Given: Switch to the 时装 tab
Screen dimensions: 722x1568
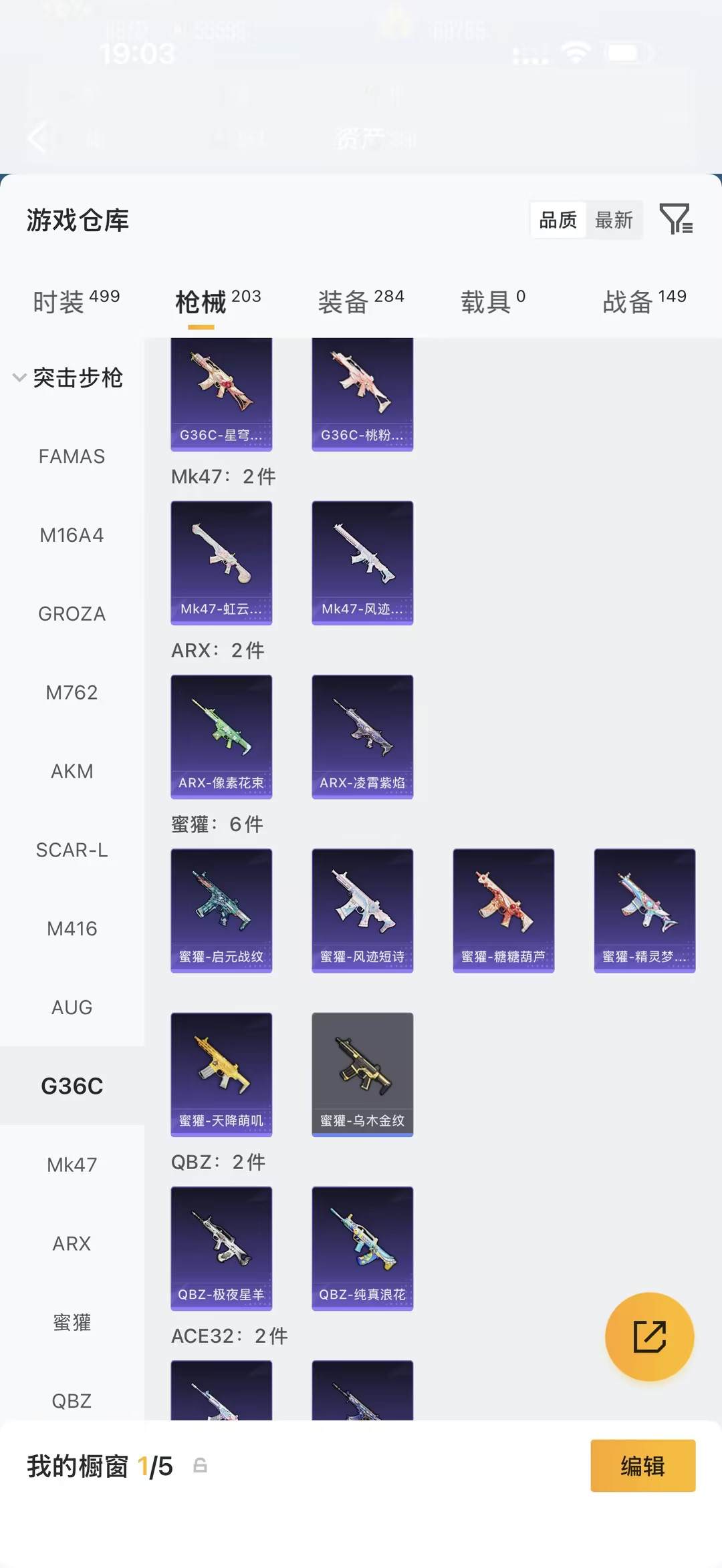Looking at the screenshot, I should click(76, 301).
